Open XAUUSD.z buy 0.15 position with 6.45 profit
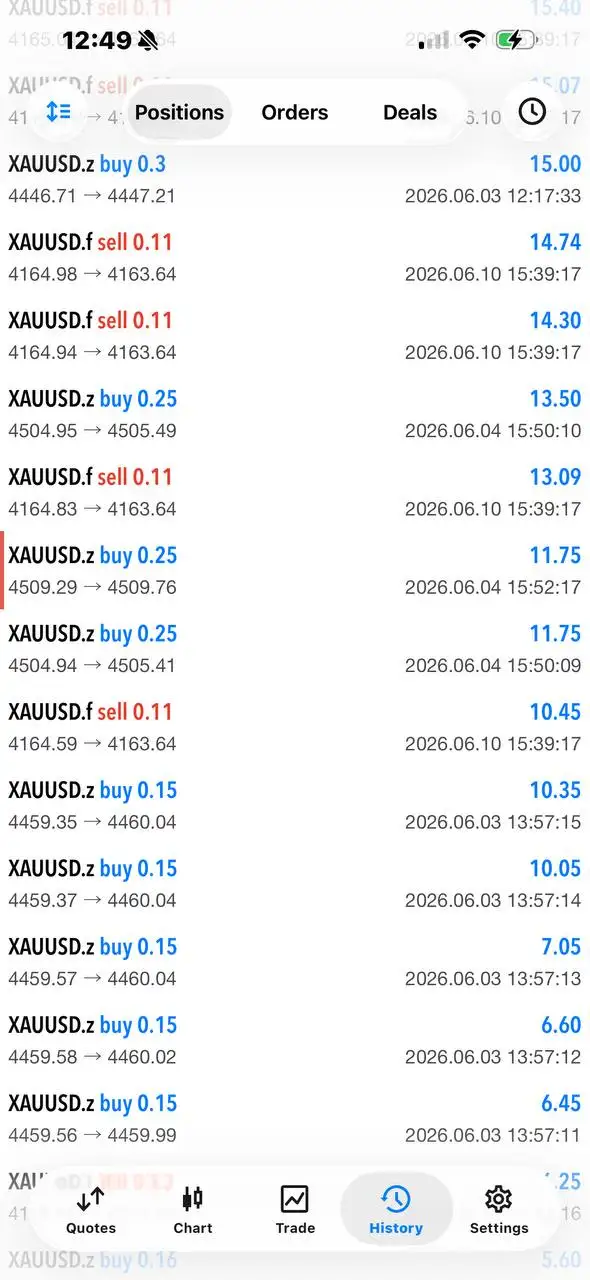The height and width of the screenshot is (1280, 590). (295, 1118)
